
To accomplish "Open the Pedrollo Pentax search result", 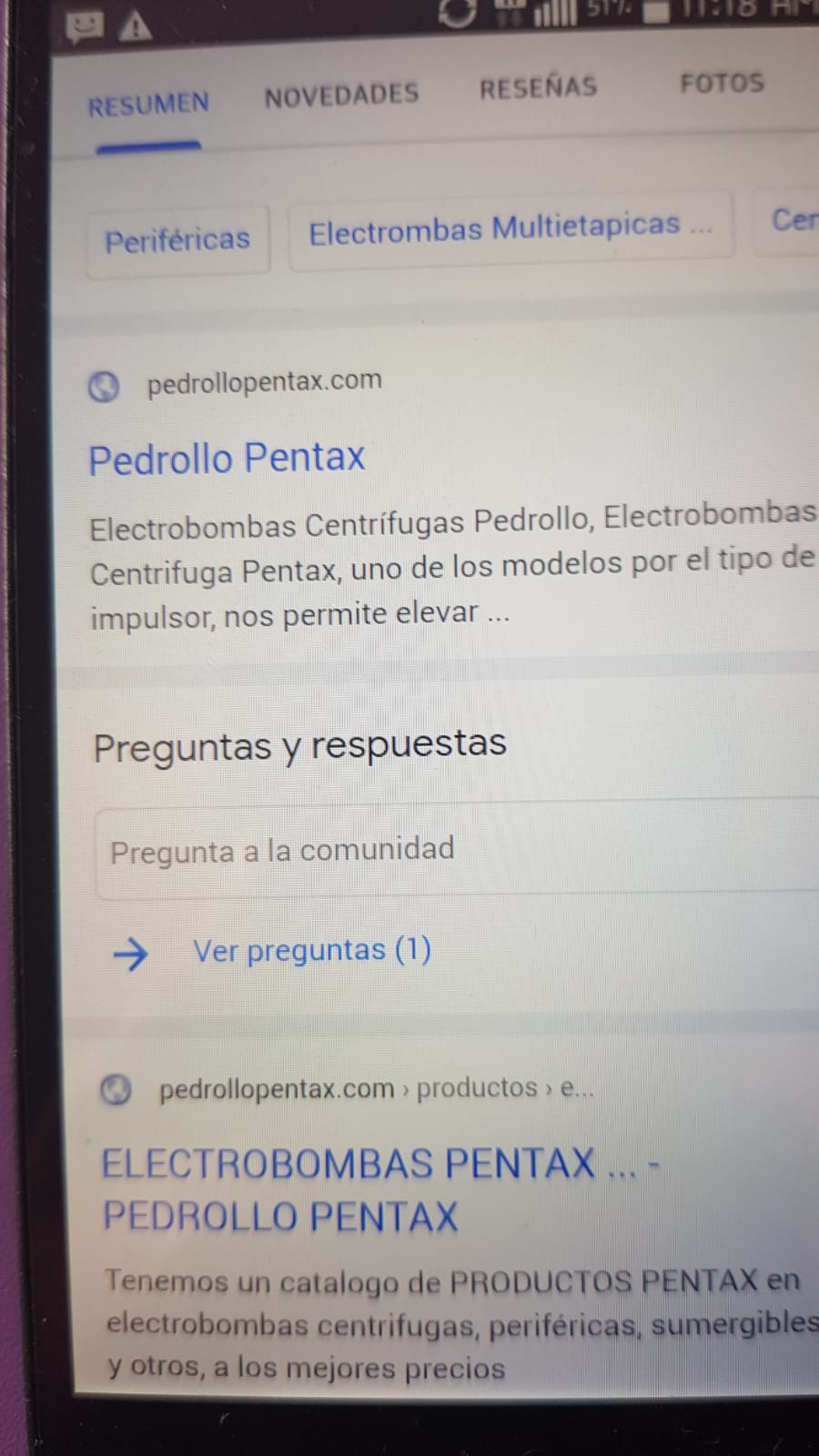I will 227,458.
